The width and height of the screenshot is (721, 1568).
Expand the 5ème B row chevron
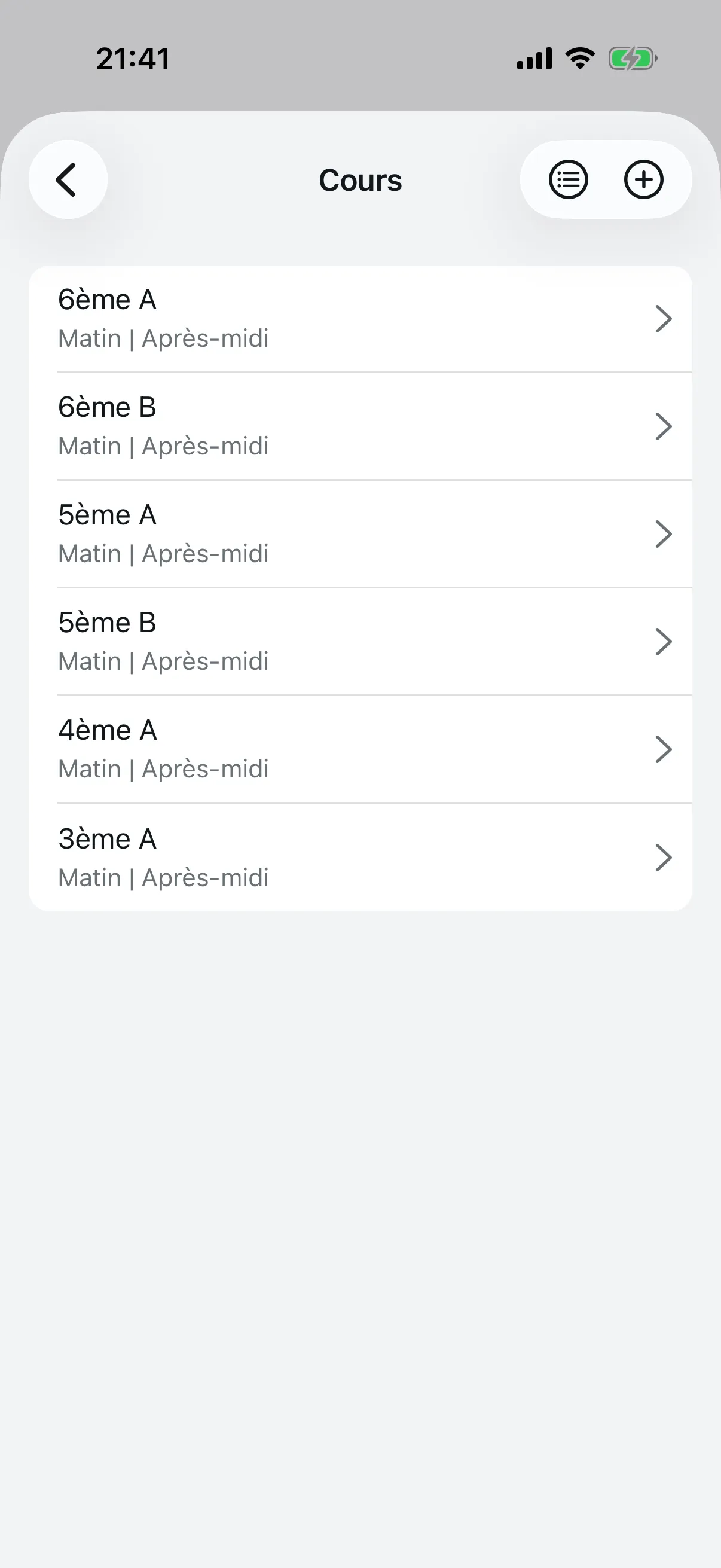pyautogui.click(x=664, y=641)
